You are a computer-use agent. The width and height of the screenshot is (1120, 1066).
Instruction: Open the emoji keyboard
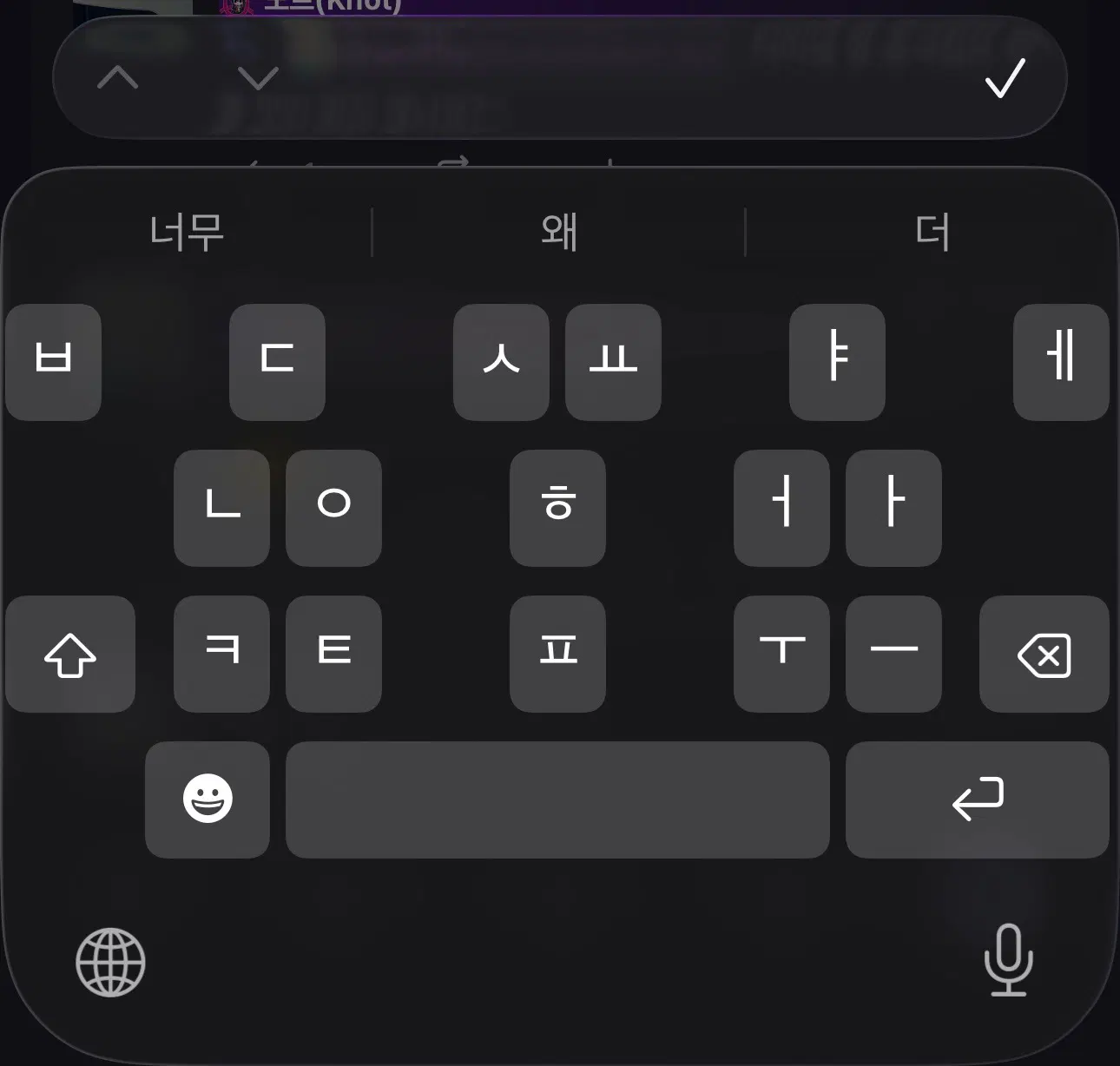[208, 799]
